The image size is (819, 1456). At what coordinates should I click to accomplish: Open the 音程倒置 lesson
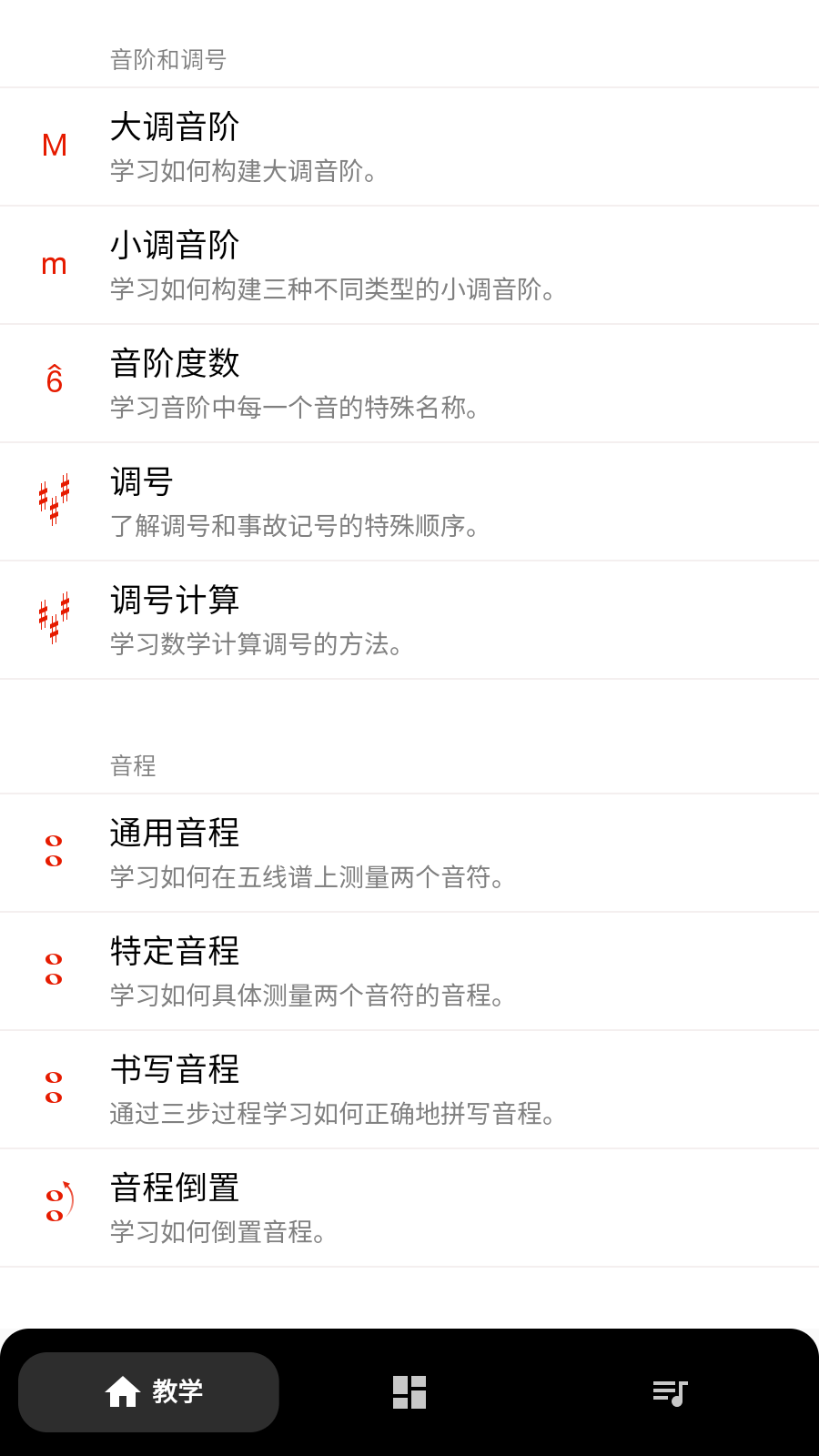409,1206
